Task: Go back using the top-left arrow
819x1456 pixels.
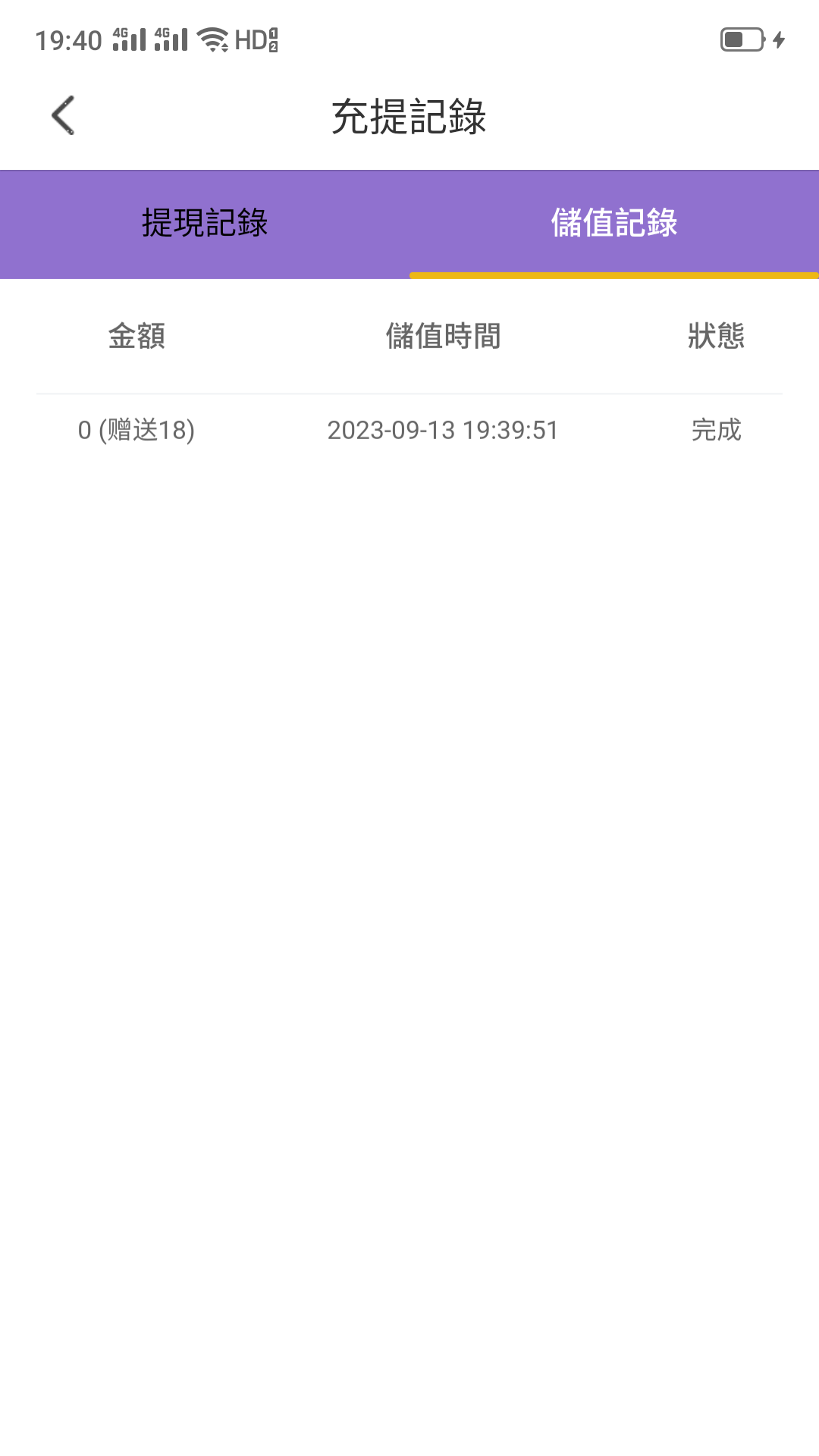Action: [64, 115]
